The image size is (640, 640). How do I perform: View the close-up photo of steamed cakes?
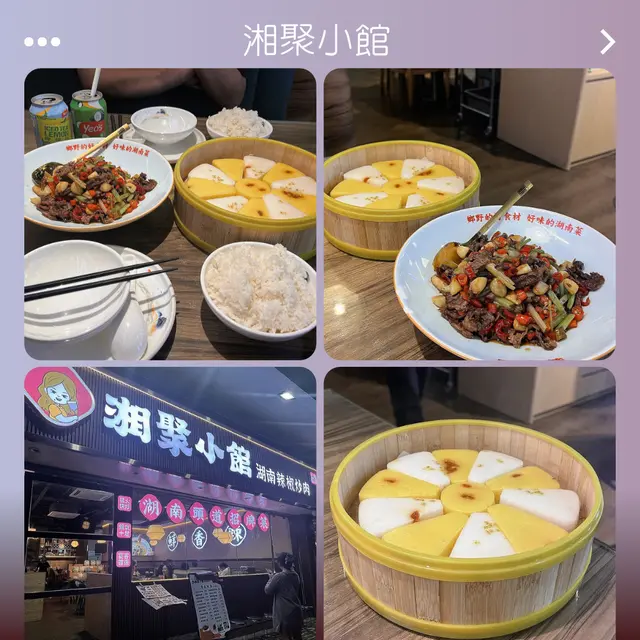click(469, 503)
